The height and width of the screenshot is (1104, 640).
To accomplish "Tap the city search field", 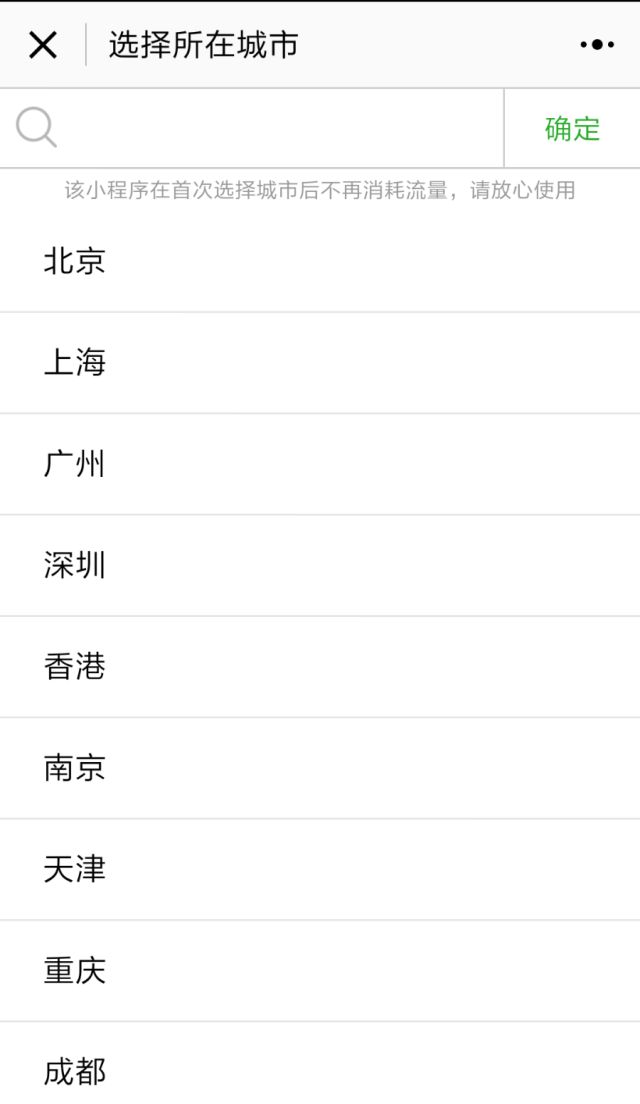I will [251, 128].
